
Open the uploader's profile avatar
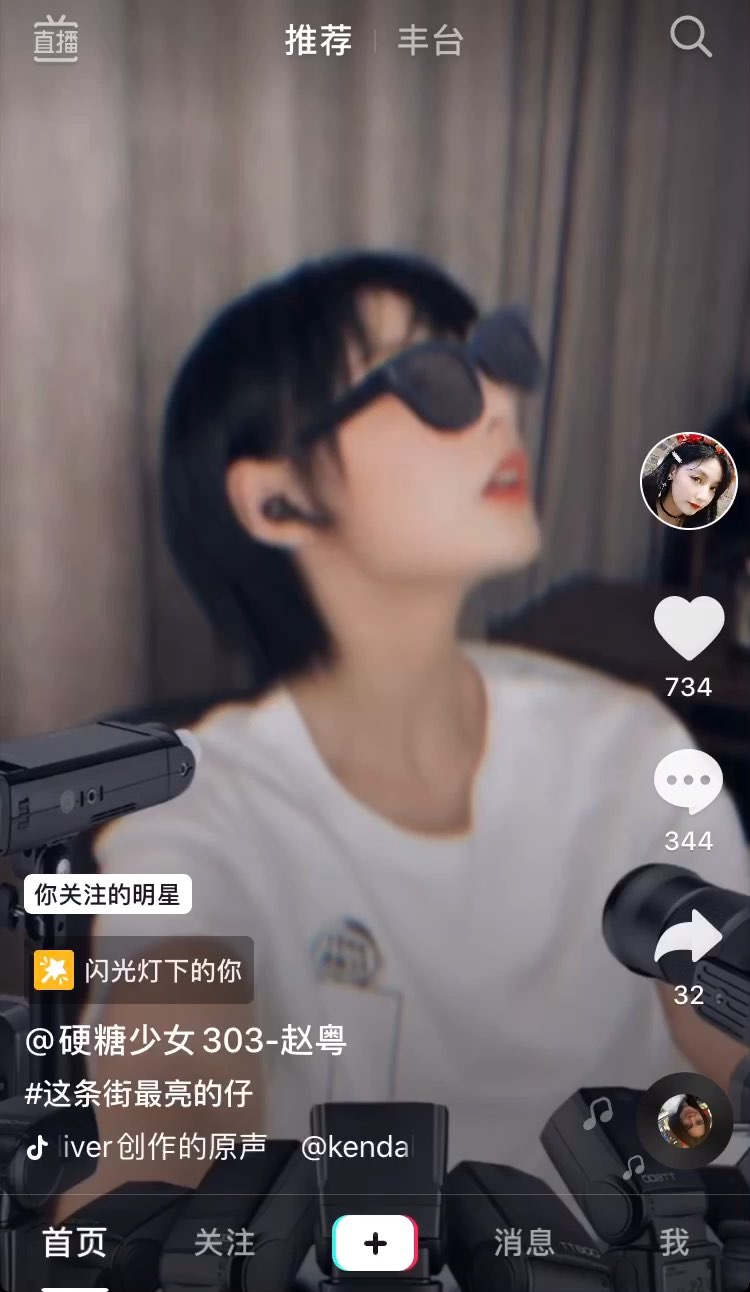[688, 480]
